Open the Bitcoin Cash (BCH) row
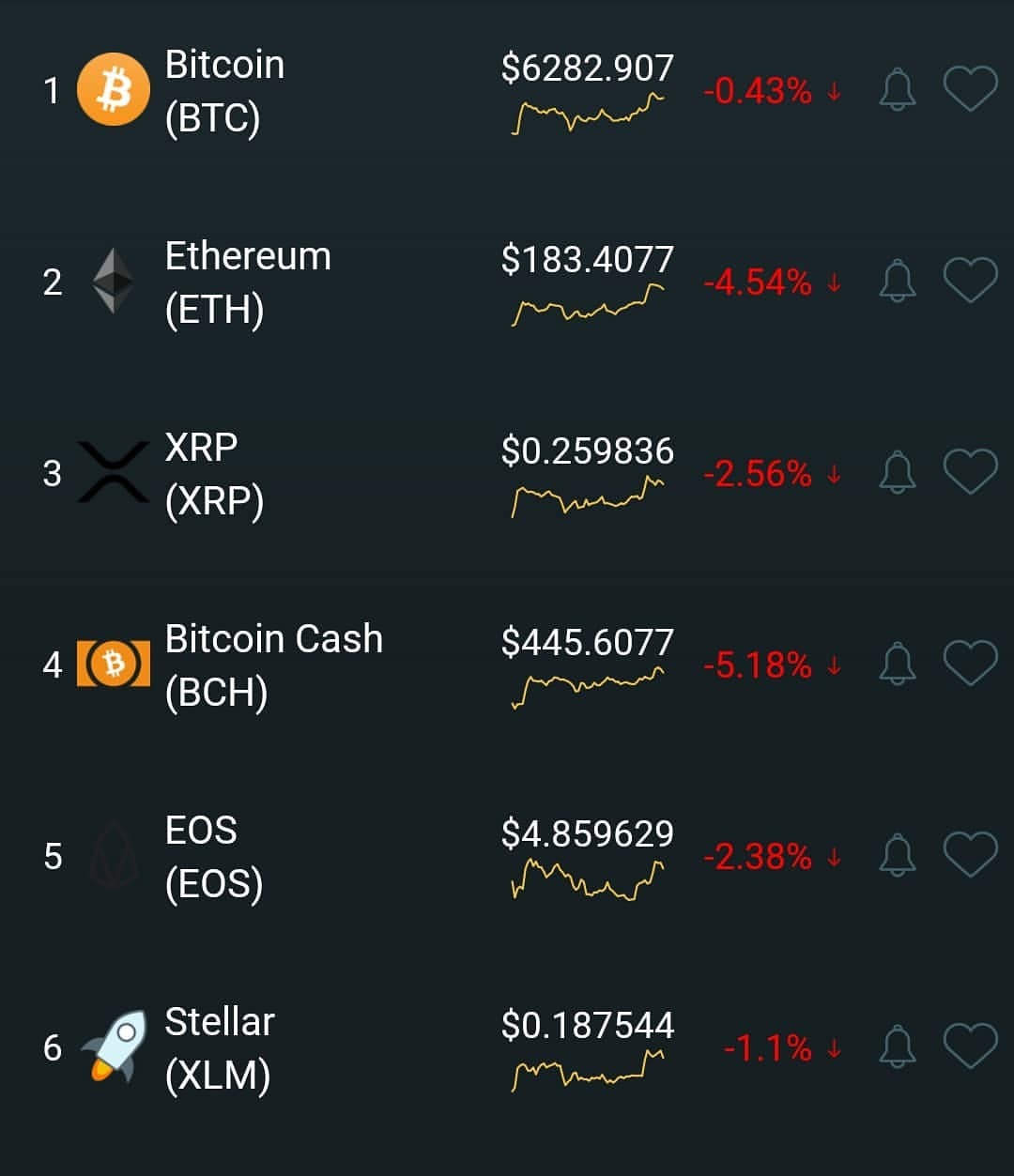The image size is (1014, 1176). point(272,665)
